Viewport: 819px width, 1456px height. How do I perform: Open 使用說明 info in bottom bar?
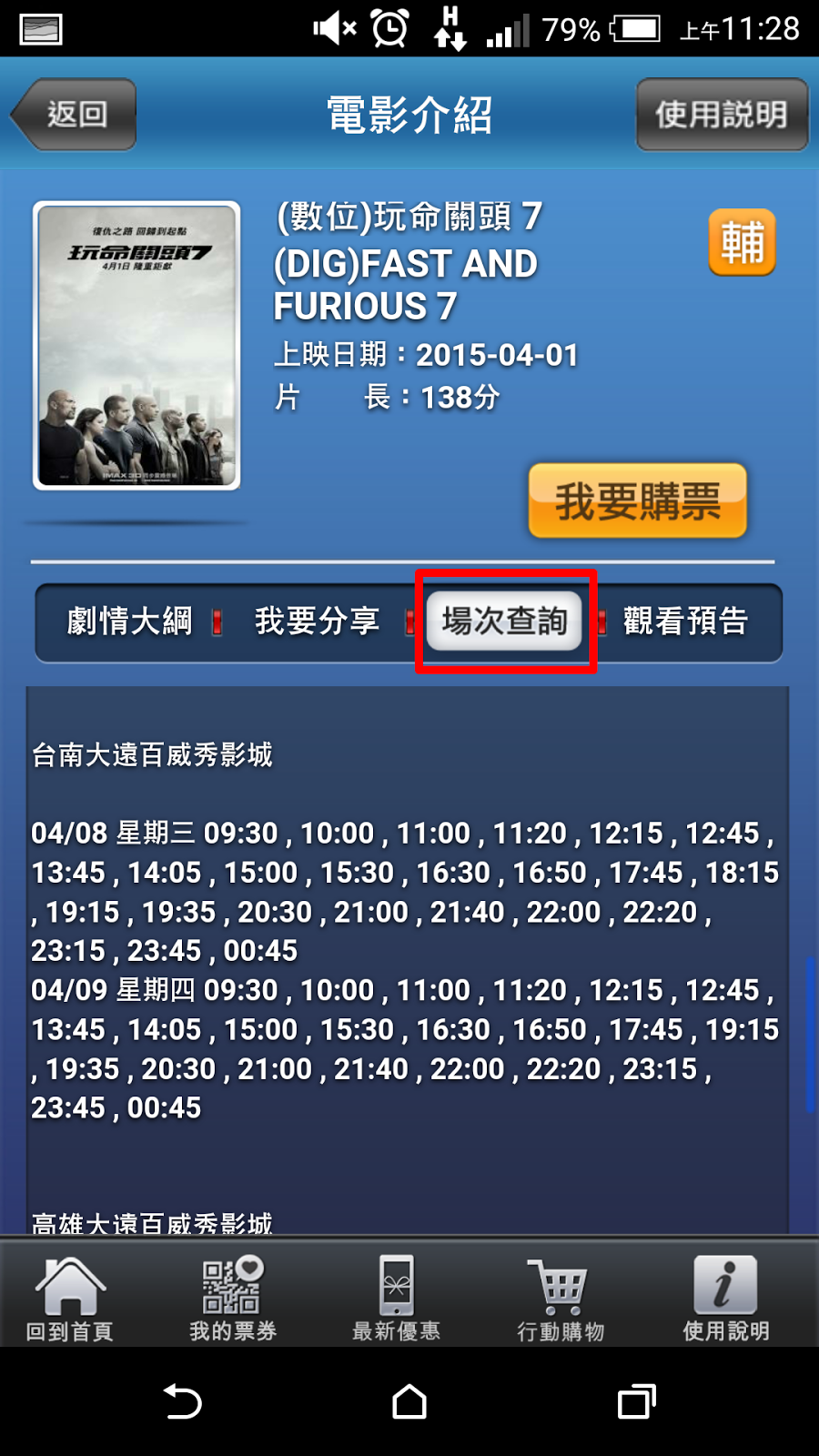coord(725,1299)
